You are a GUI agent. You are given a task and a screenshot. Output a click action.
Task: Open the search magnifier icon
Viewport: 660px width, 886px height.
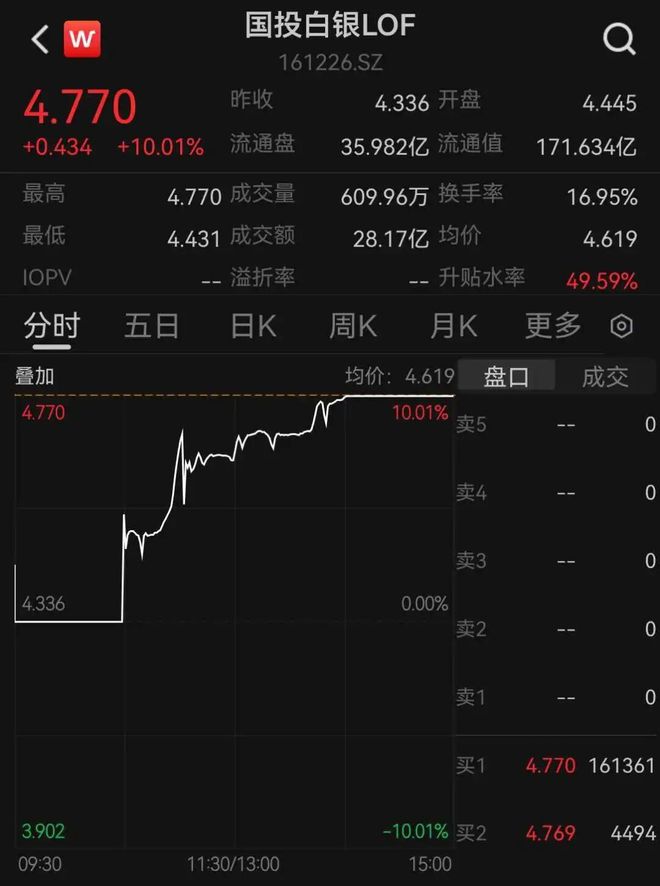pos(619,40)
